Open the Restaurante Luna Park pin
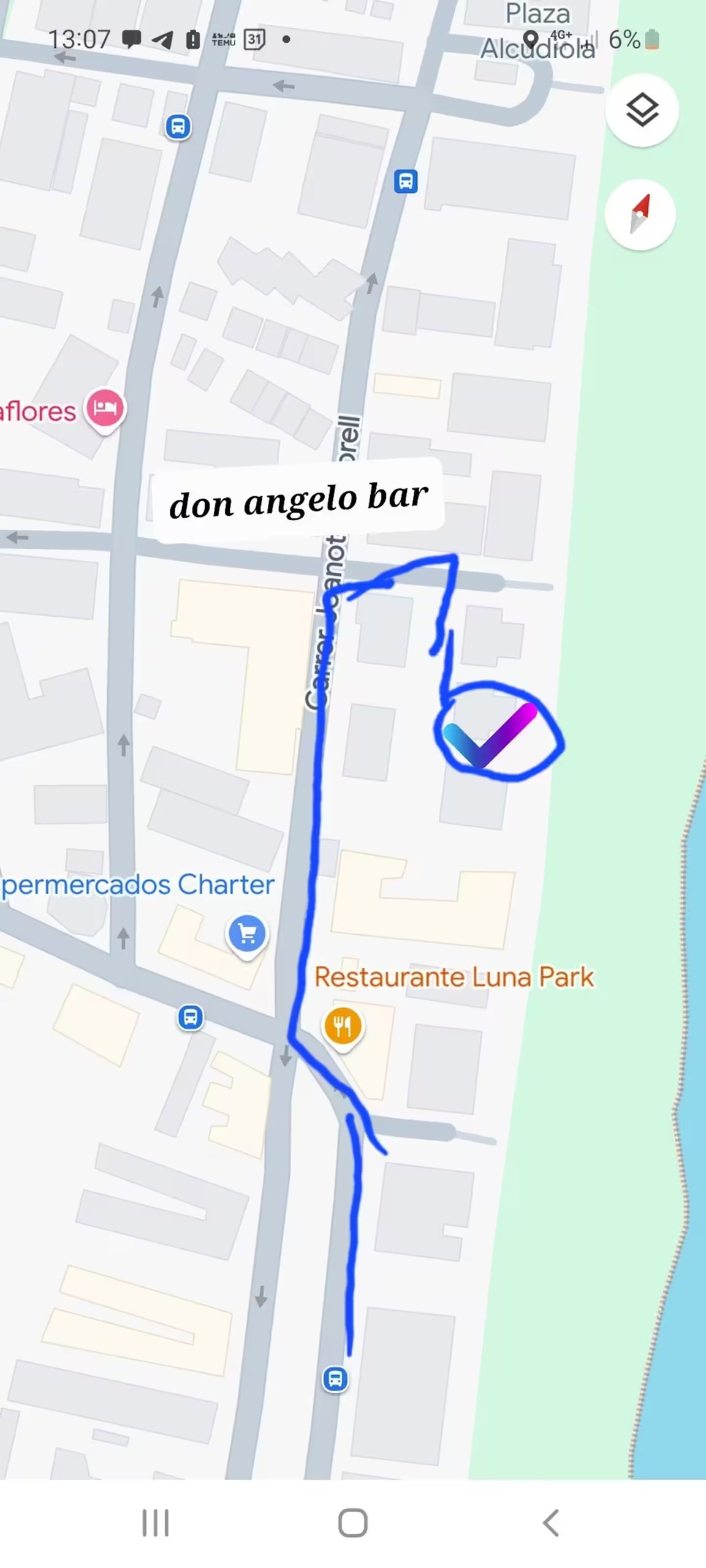This screenshot has height=1568, width=706. [343, 1025]
